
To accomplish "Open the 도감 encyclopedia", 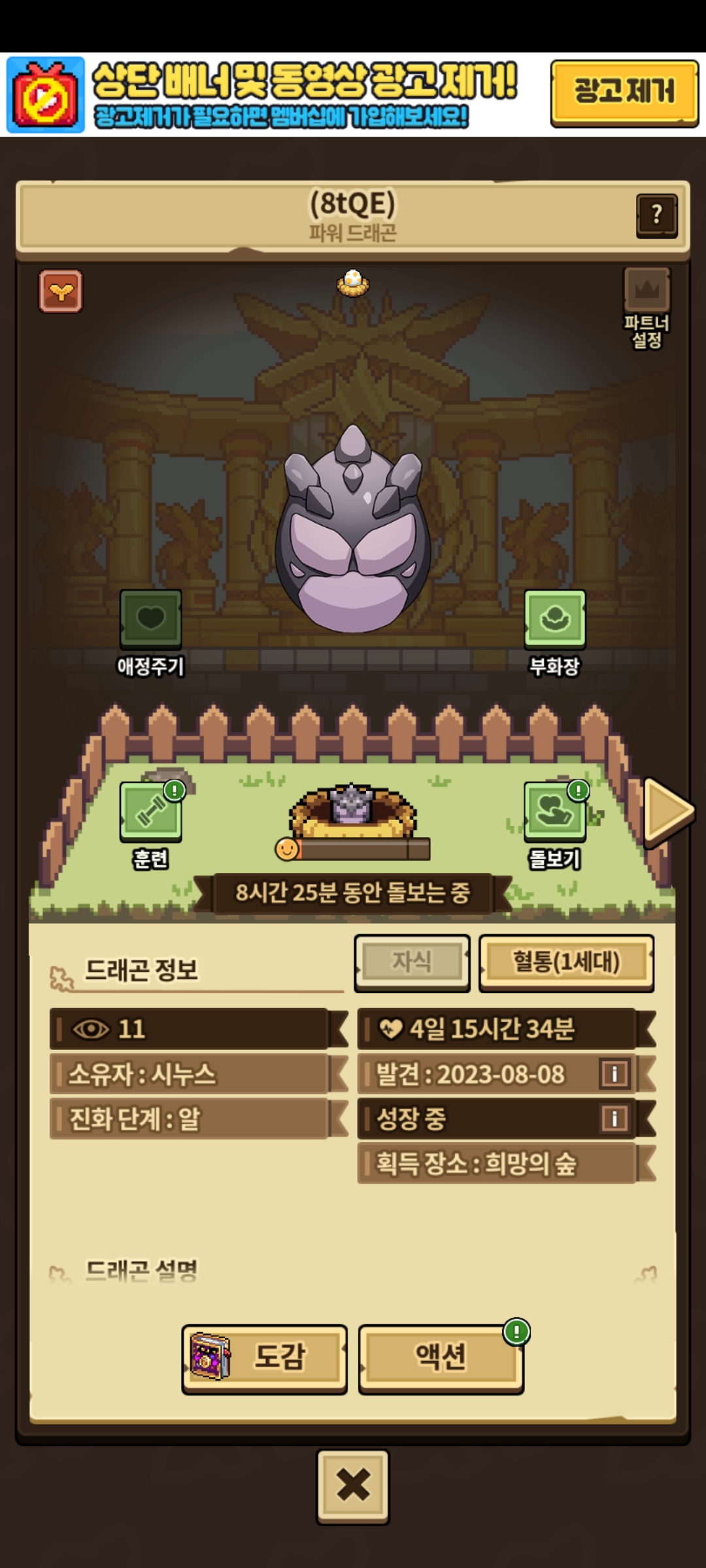I will click(x=264, y=1357).
